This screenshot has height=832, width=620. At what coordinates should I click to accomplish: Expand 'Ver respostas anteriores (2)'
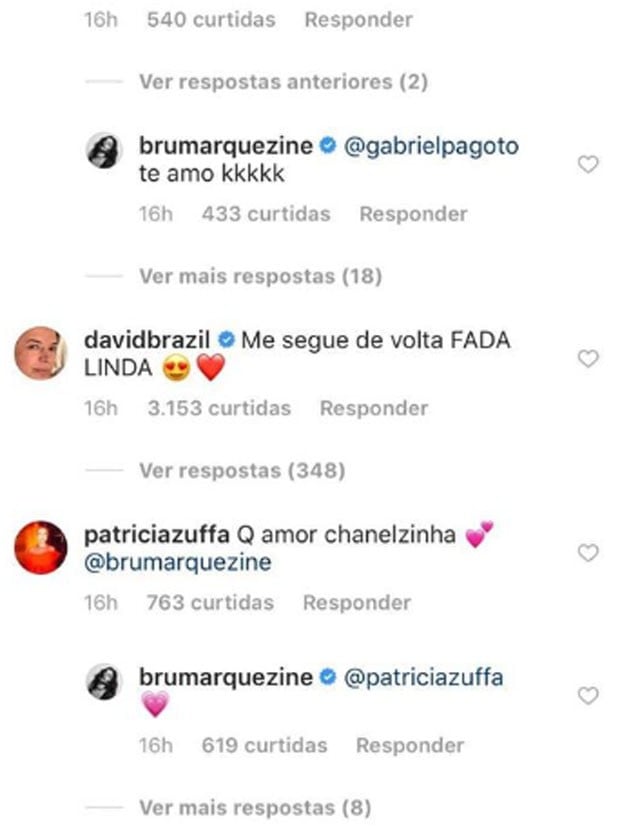(283, 82)
